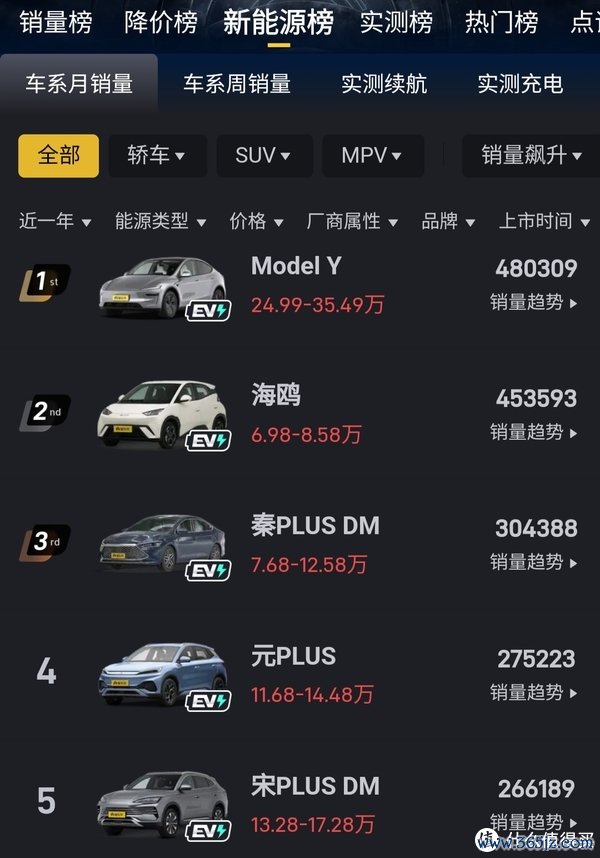Expand the SUV filter dropdown
The height and width of the screenshot is (858, 600).
264,155
